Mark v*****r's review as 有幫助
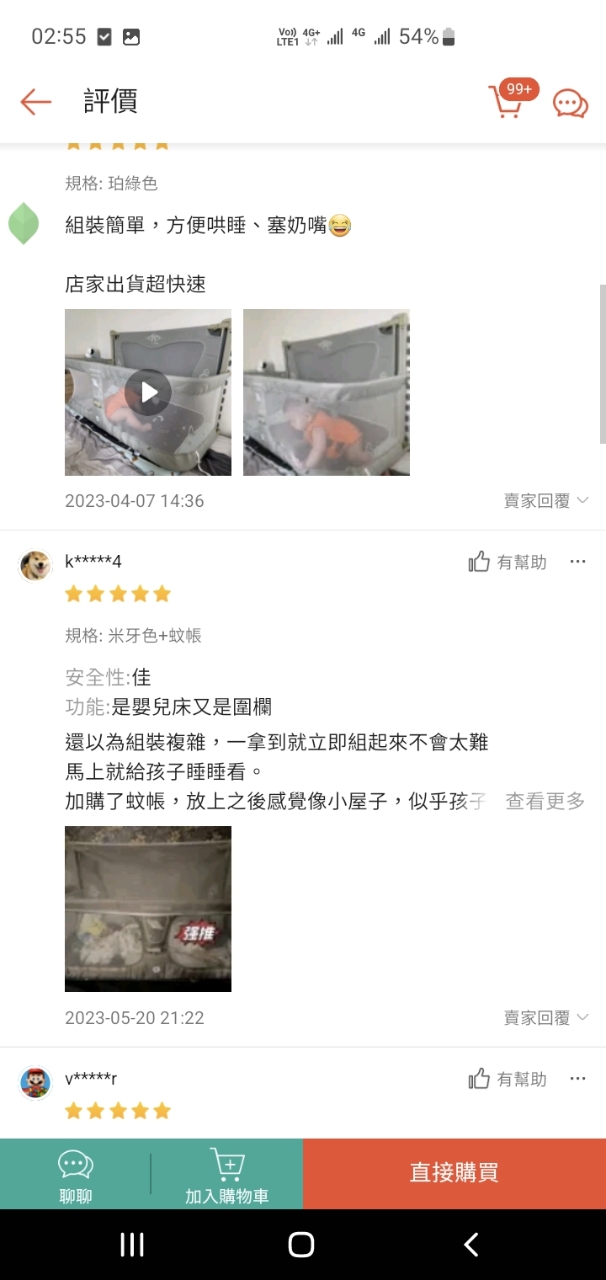 pos(508,1079)
